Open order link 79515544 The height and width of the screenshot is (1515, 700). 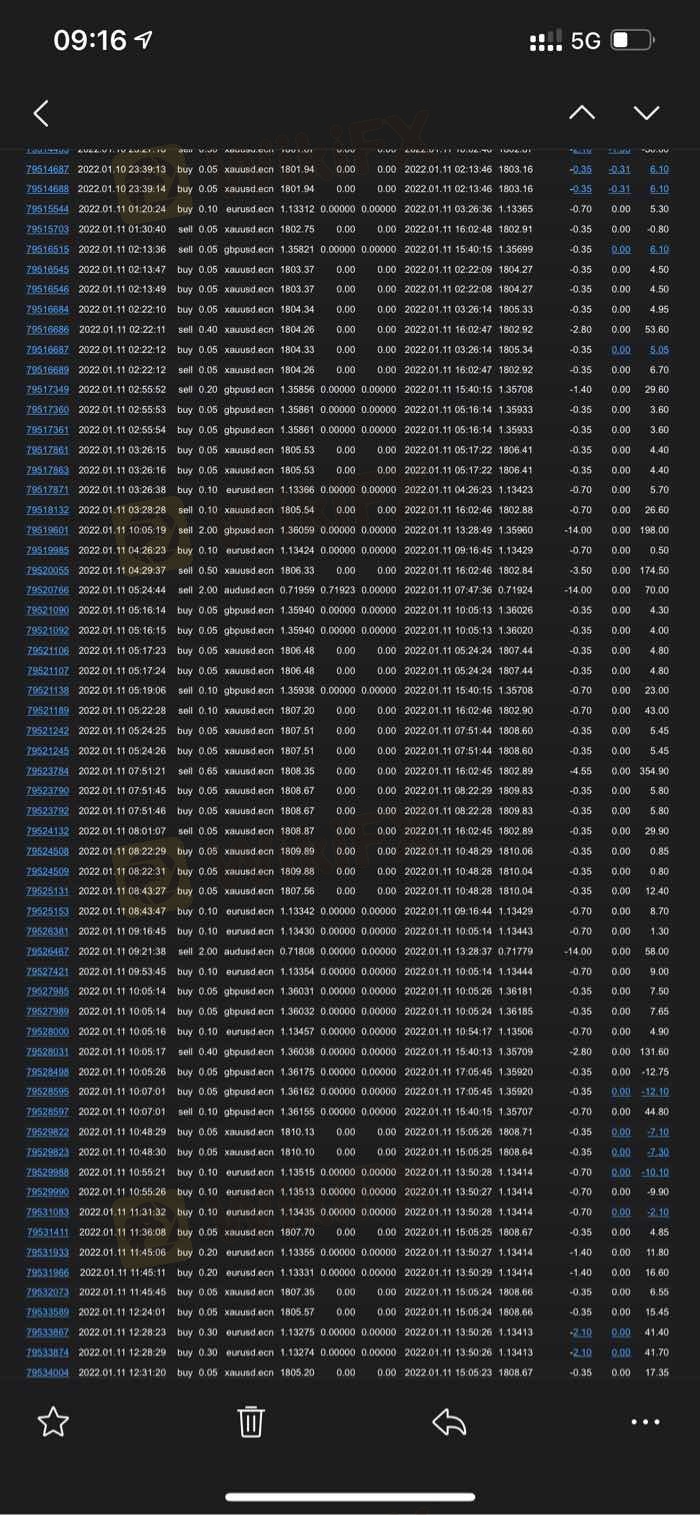coord(48,209)
